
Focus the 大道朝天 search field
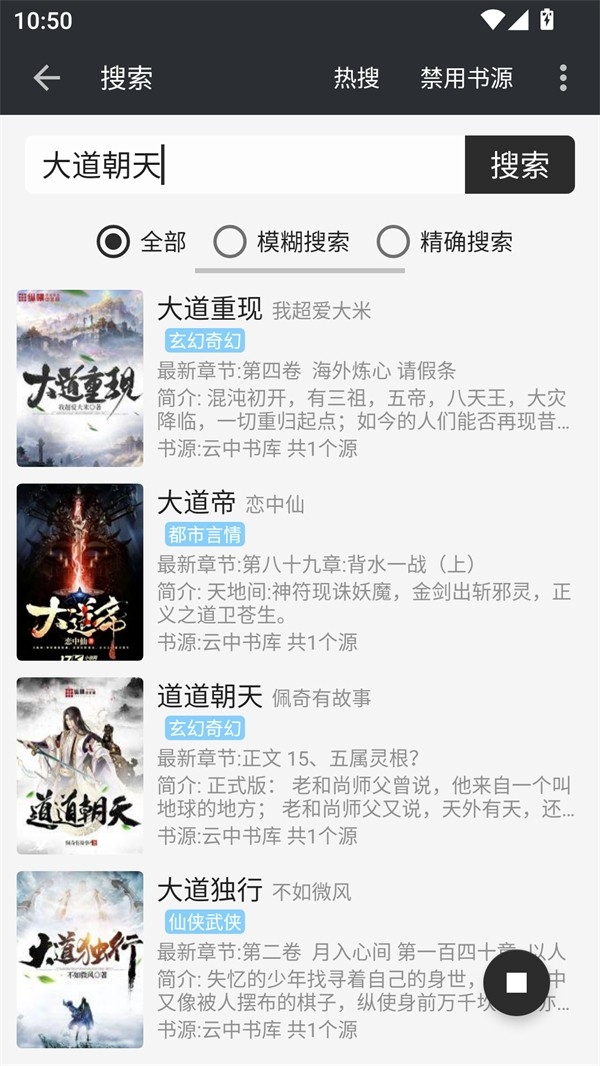tap(245, 165)
